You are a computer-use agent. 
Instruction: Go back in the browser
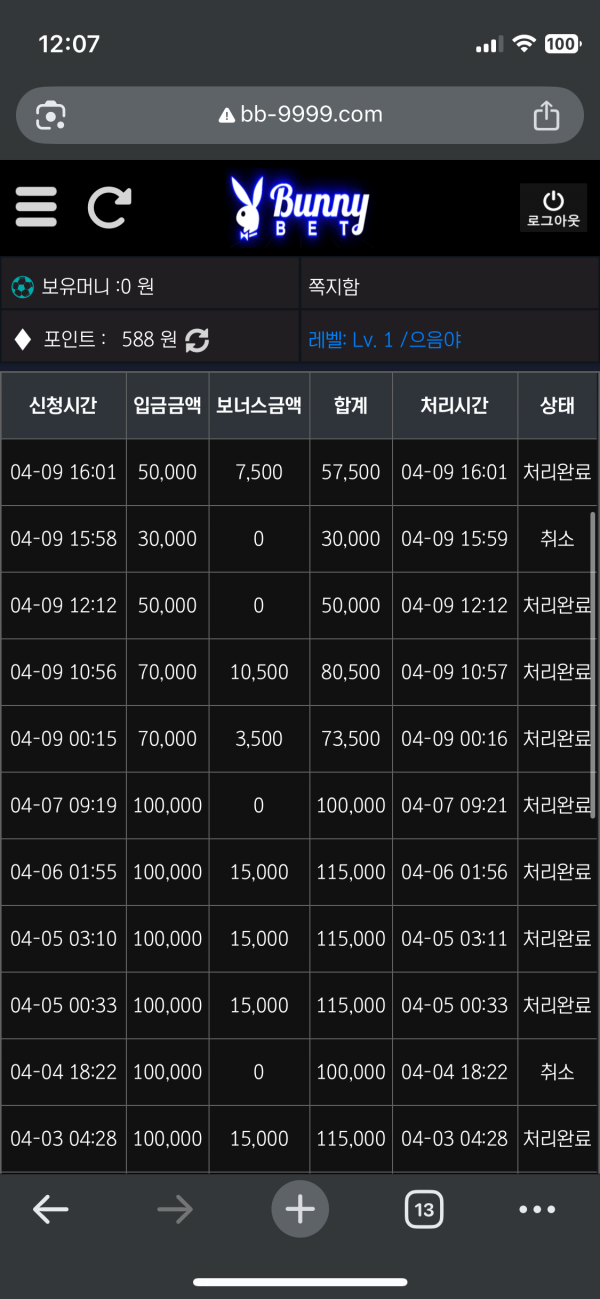(51, 1210)
